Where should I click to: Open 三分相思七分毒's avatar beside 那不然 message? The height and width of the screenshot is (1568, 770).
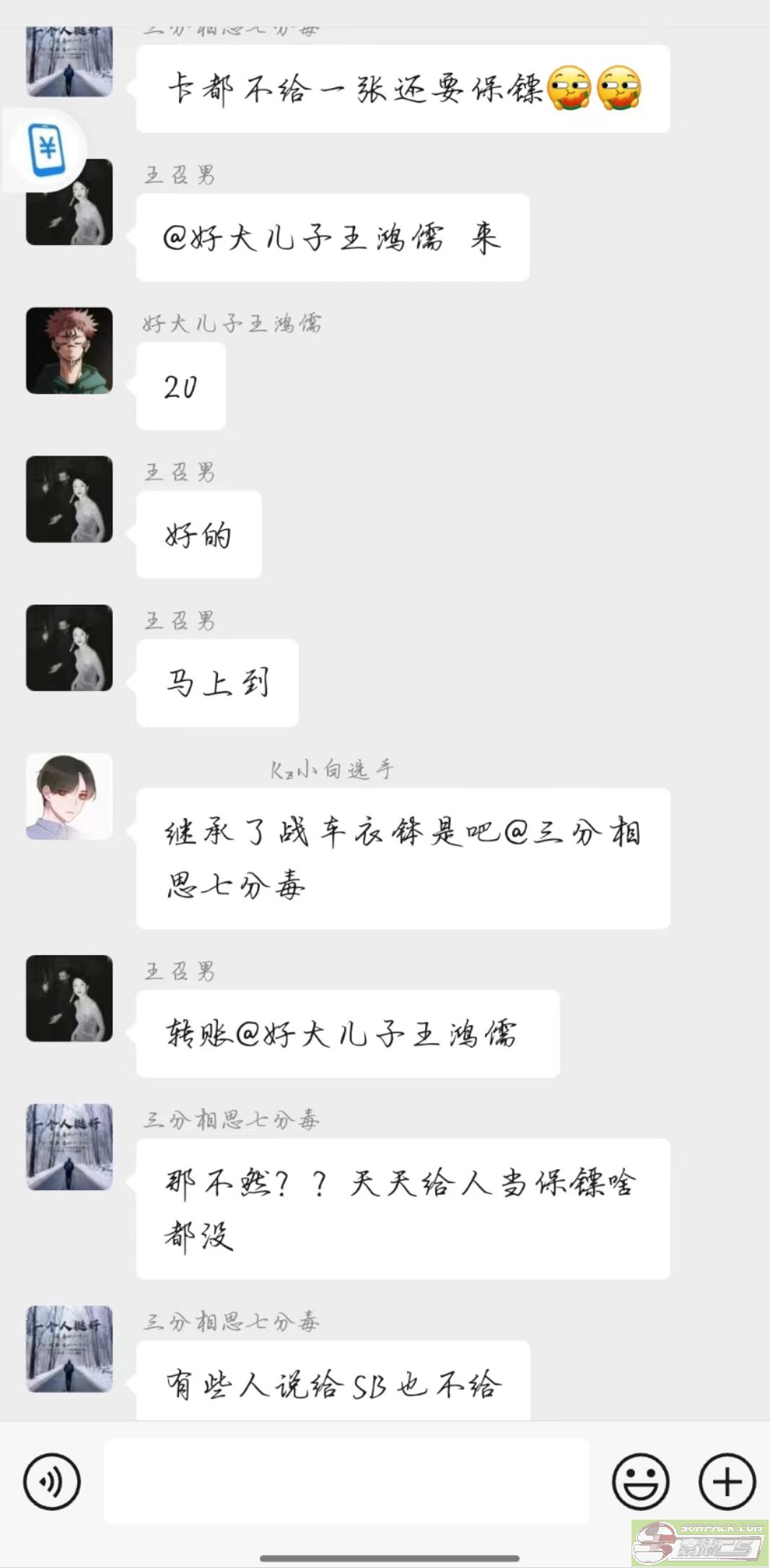click(69, 1147)
